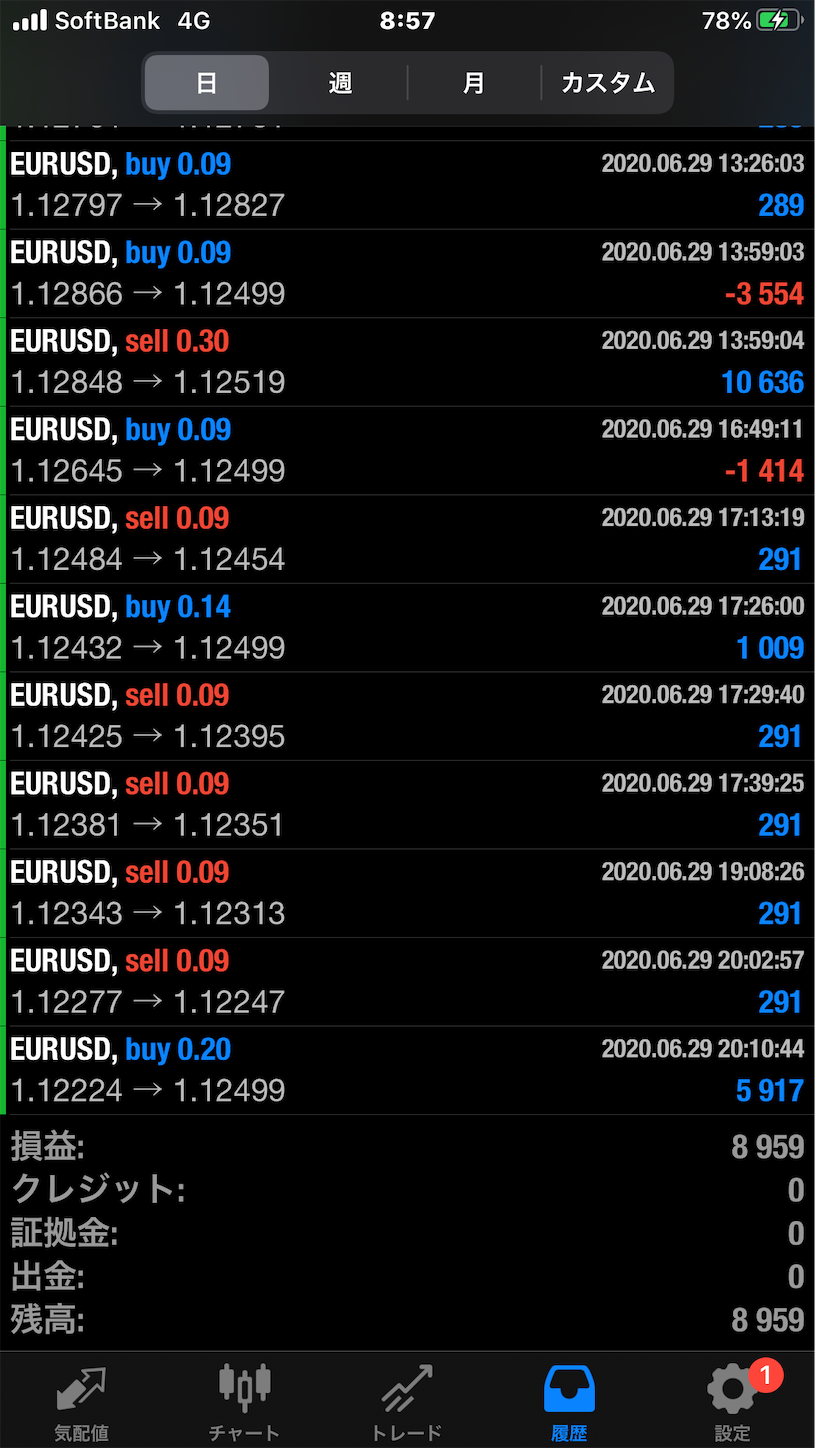Open the 気配値 quotes tab
The image size is (815, 1448).
point(82,1402)
